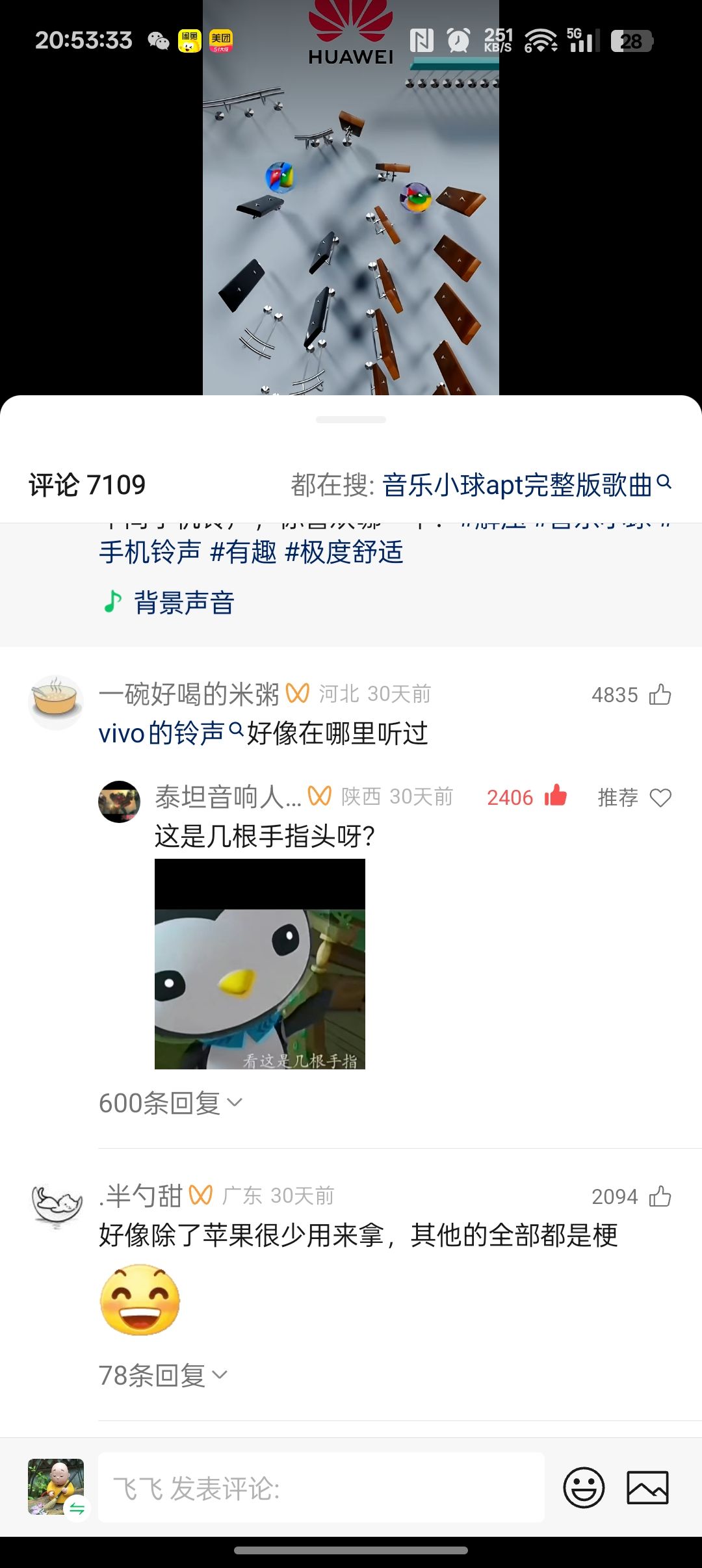
Task: Tap the 推荐 heart on 泰坦音响人's reply
Action: click(660, 798)
